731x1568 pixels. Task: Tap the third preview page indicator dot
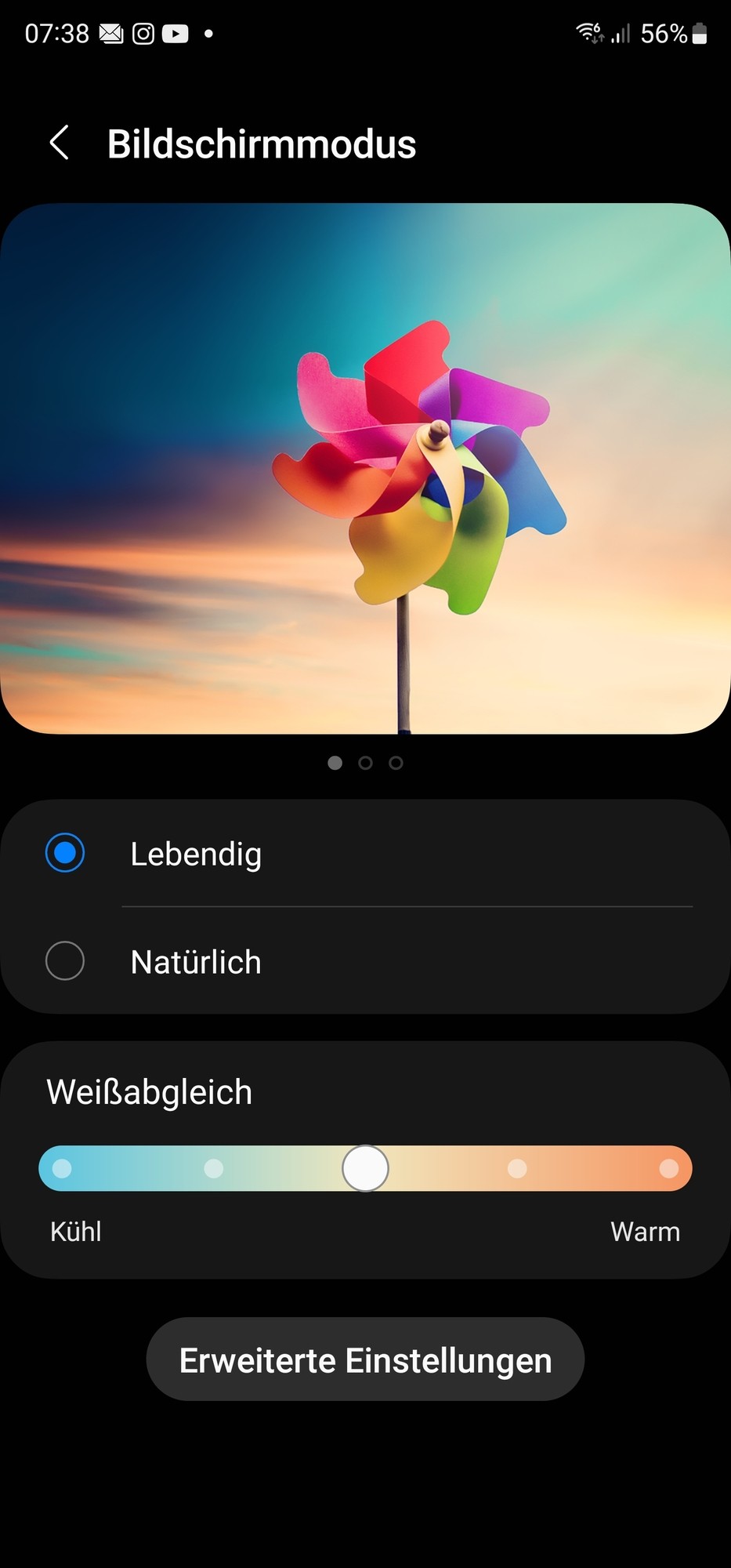(x=396, y=763)
